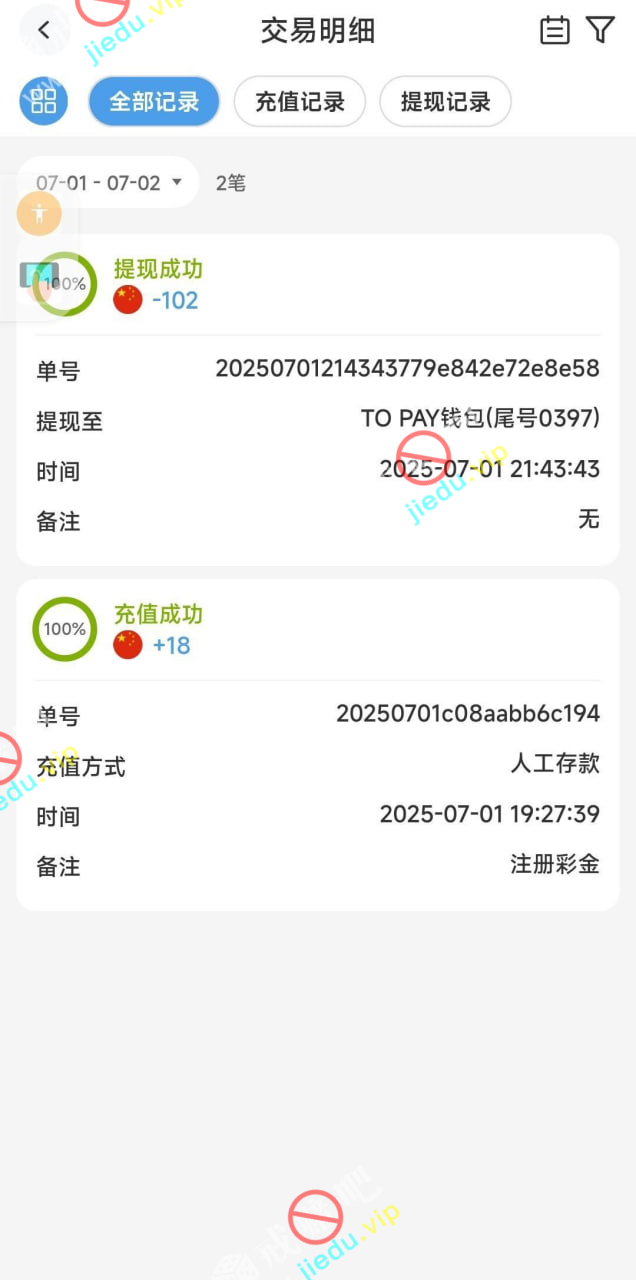The image size is (636, 1280).
Task: Switch to the 提现记录 tab
Action: click(445, 101)
